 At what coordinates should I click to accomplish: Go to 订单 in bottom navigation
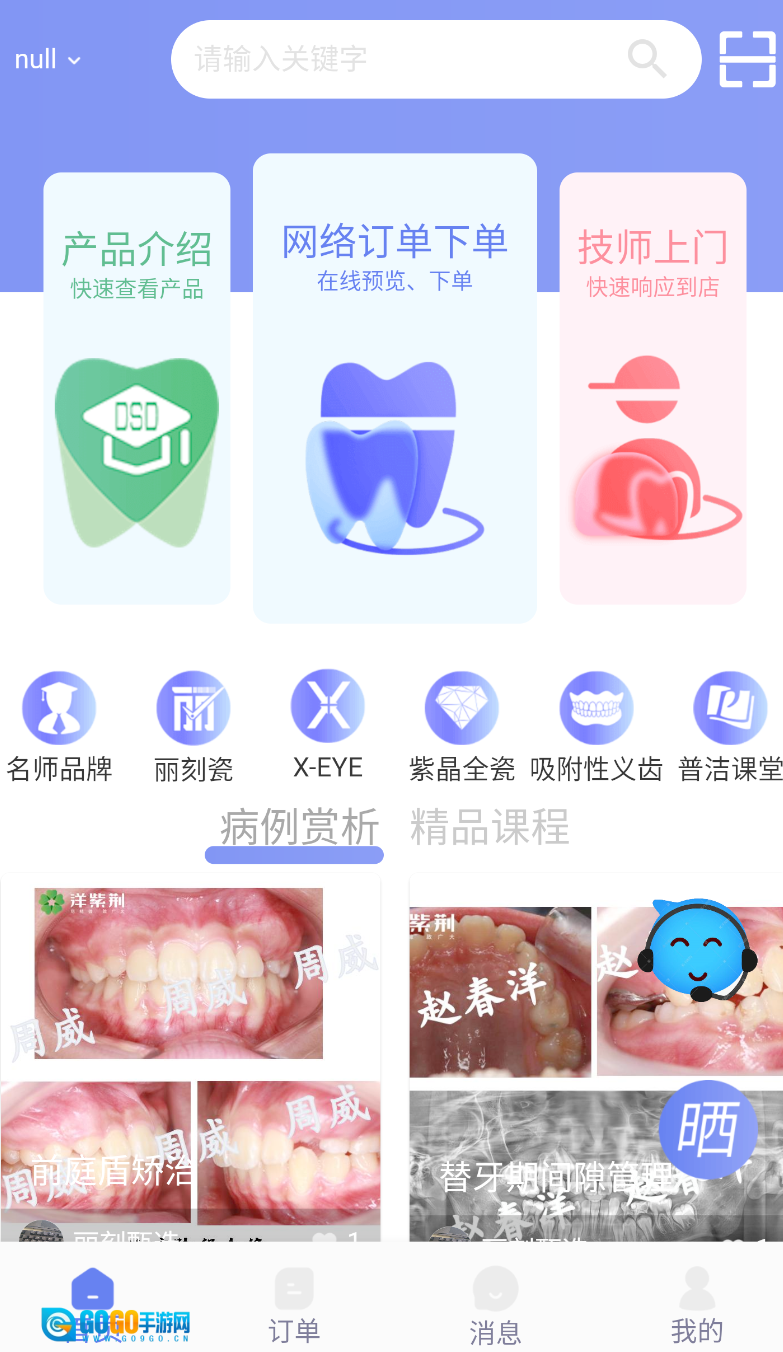pos(293,1305)
